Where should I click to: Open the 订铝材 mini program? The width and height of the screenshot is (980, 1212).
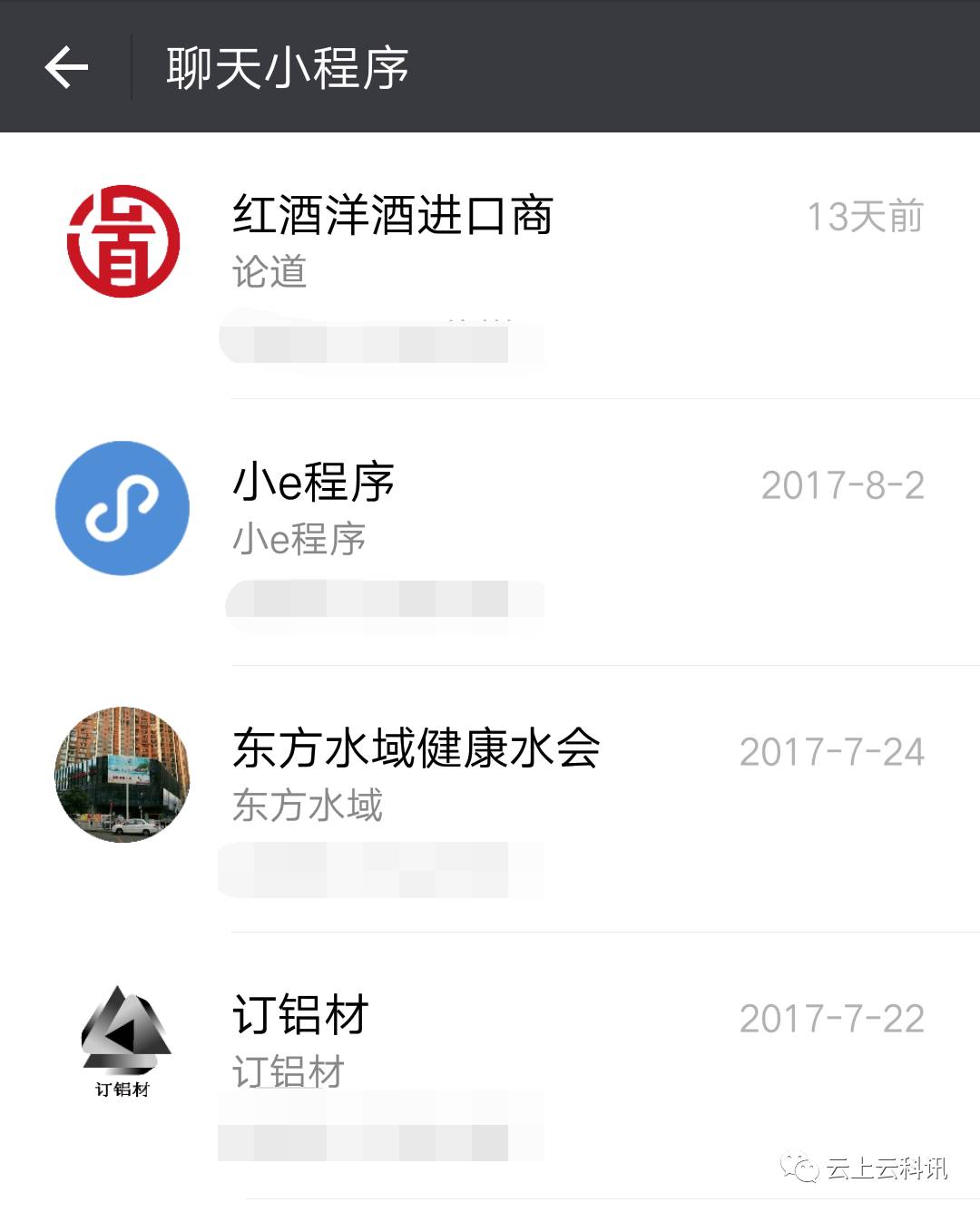coord(300,1015)
